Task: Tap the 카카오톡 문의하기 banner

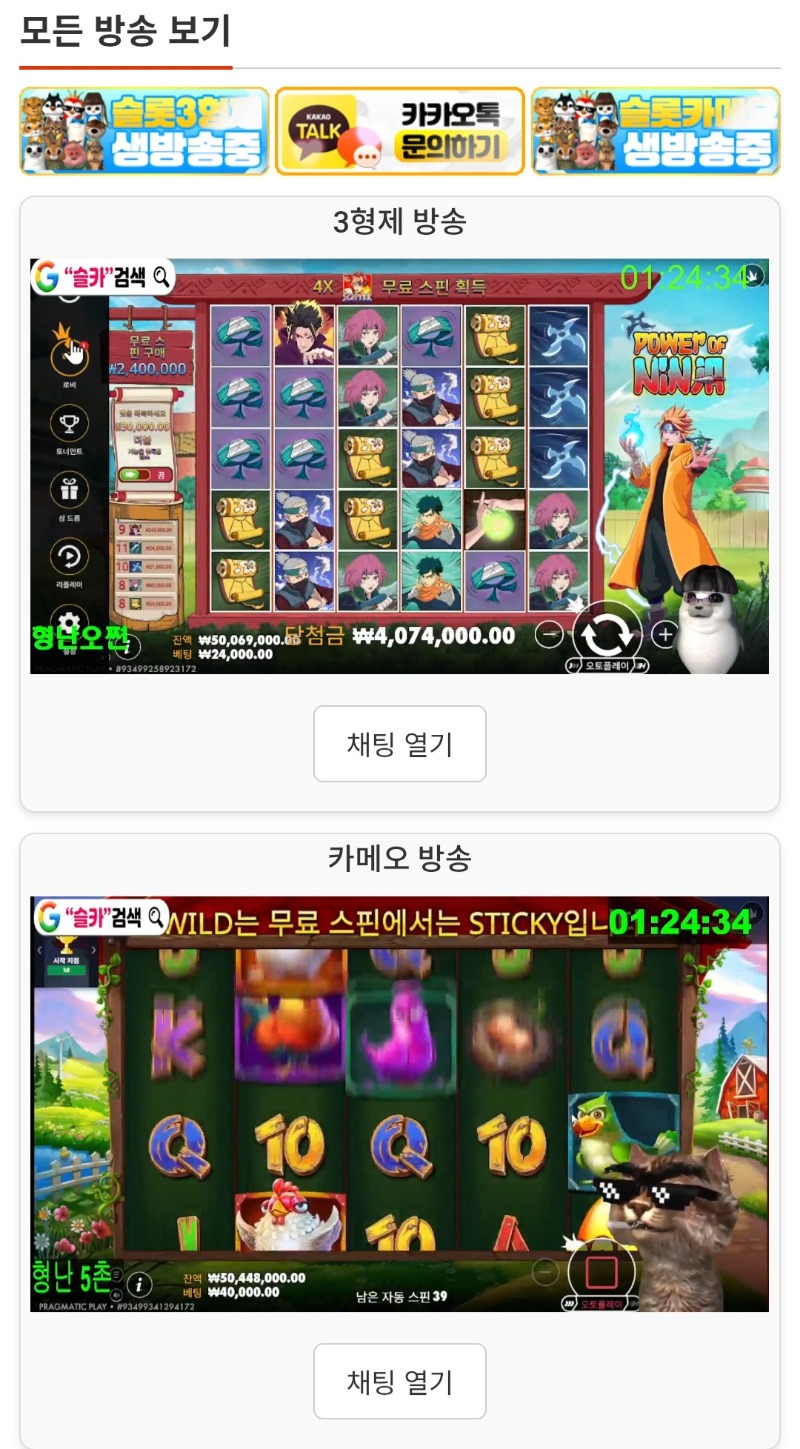Action: click(400, 131)
